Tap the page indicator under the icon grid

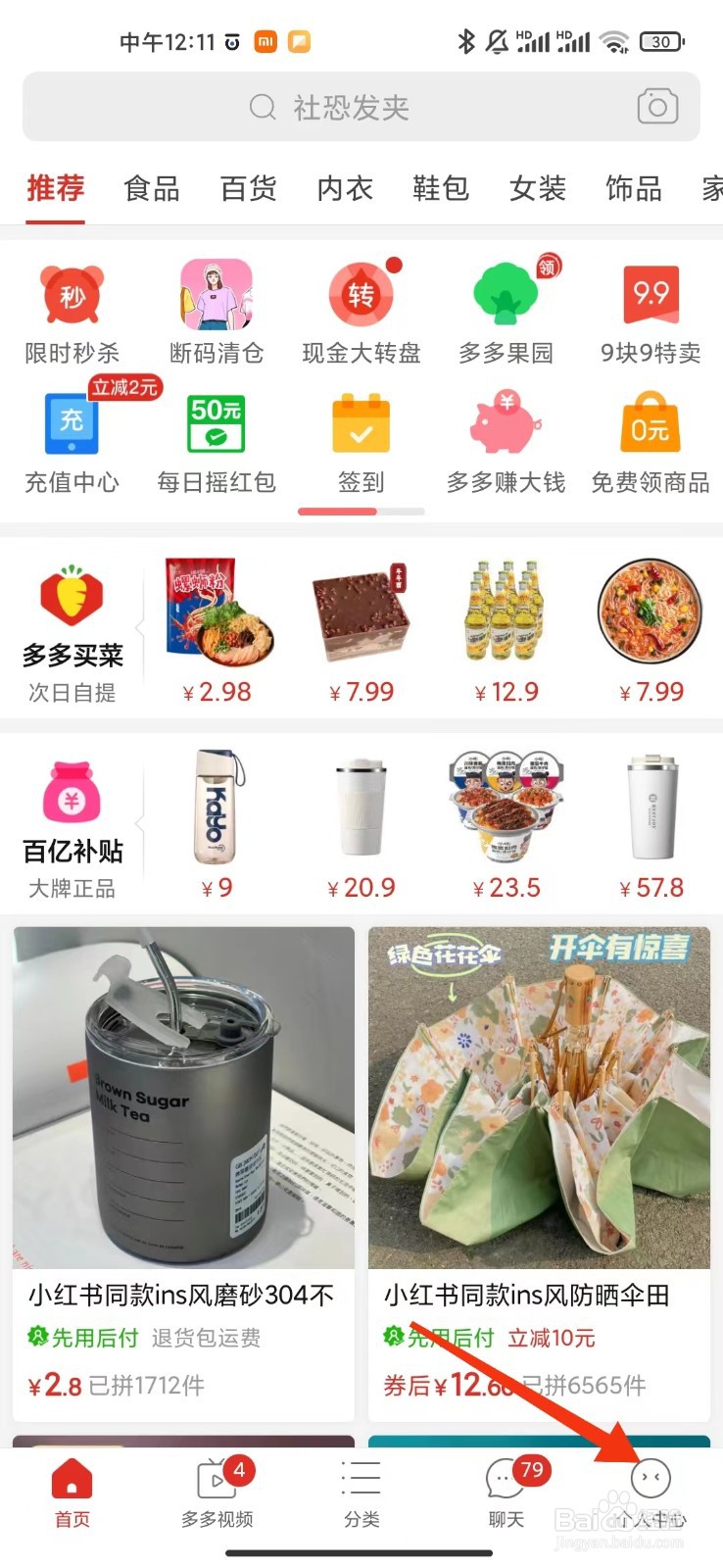[x=361, y=512]
